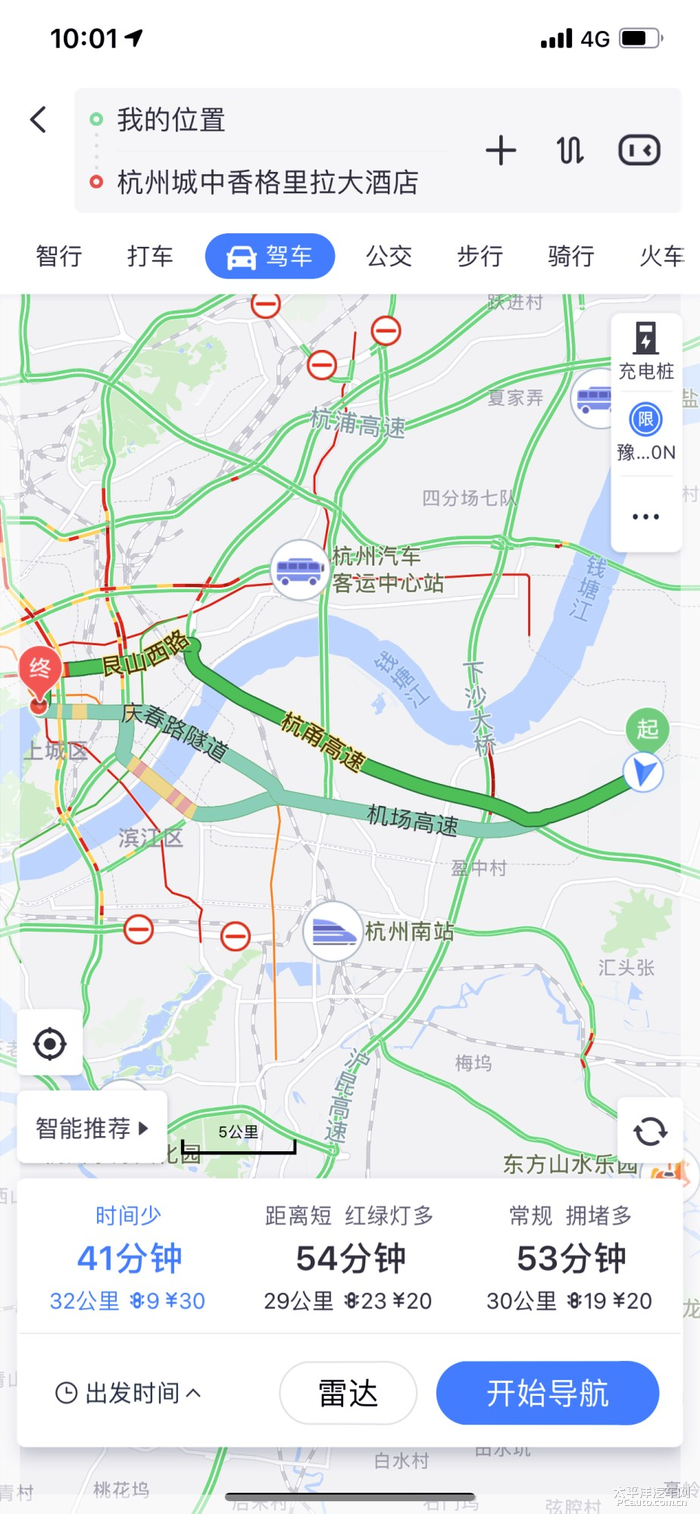700x1514 pixels.
Task: Edit destination 杭州城中香格里拉大酒店
Action: 267,183
